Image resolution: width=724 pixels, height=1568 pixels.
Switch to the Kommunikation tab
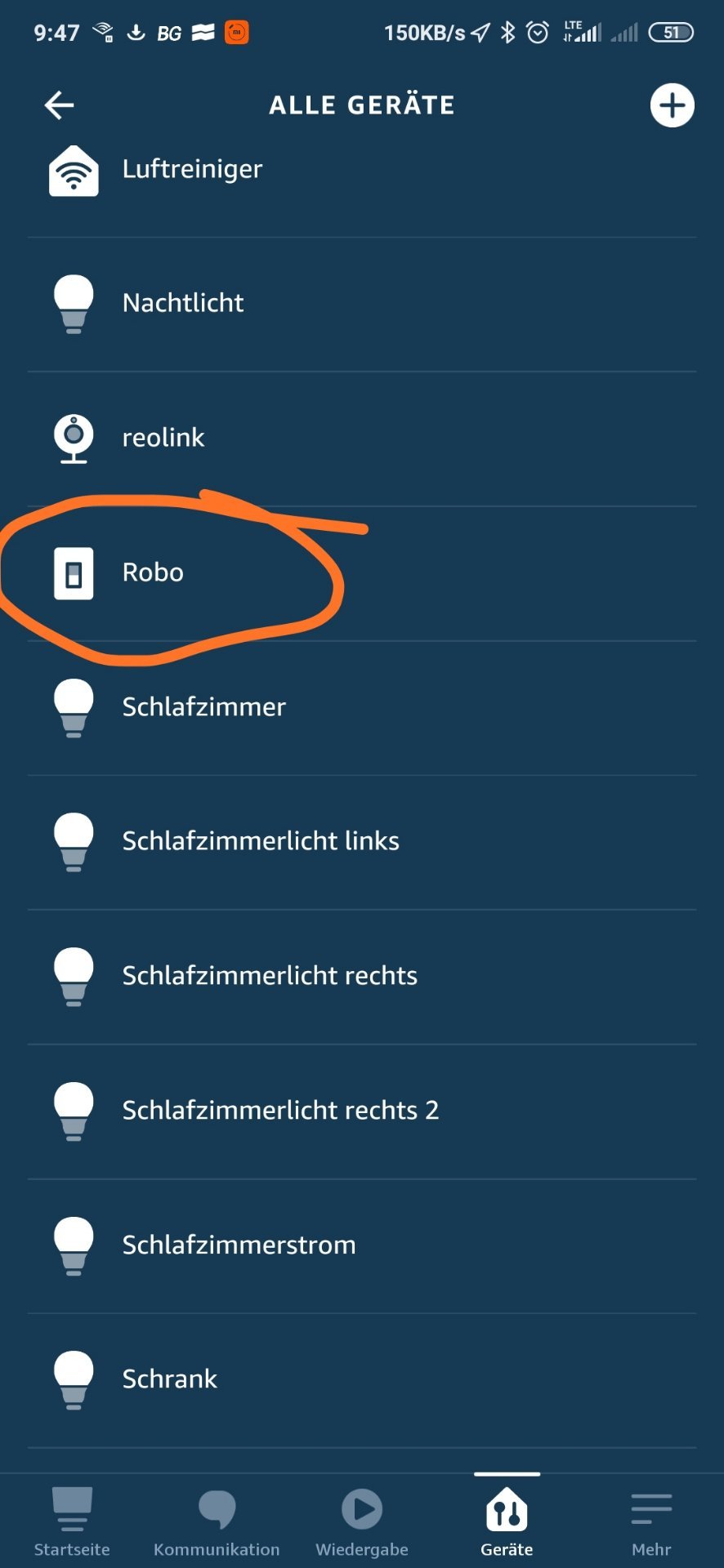click(217, 1521)
